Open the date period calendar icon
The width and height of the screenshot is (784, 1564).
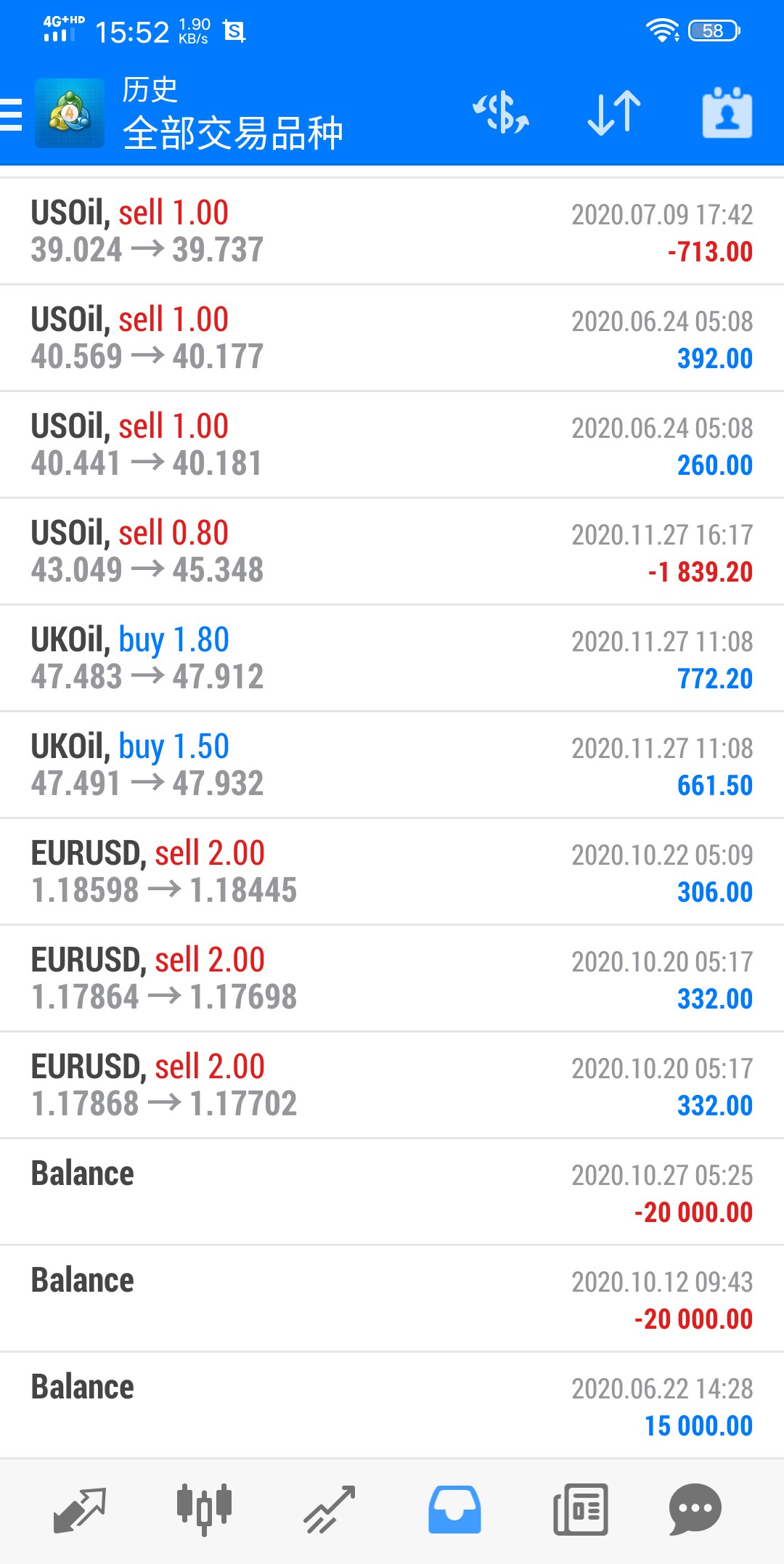click(x=727, y=113)
